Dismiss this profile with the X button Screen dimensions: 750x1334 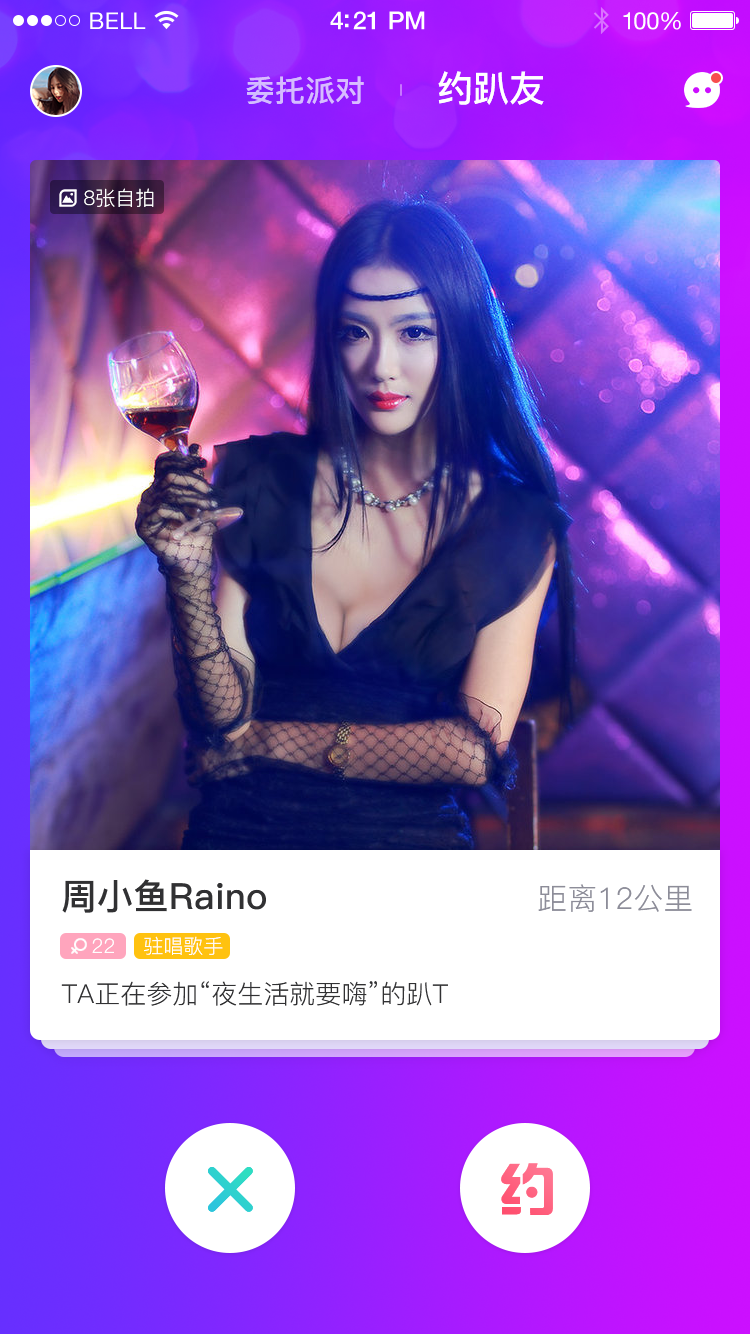(230, 1188)
